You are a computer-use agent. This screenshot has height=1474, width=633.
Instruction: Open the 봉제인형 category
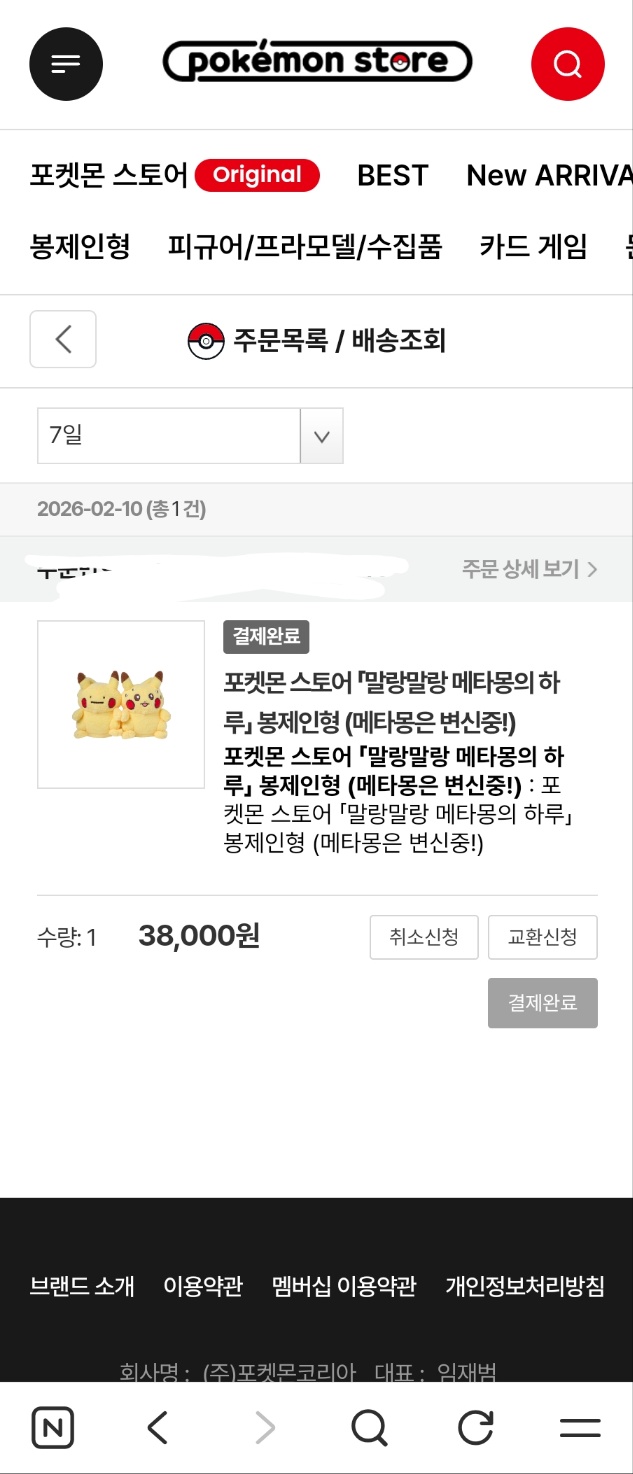pyautogui.click(x=80, y=246)
